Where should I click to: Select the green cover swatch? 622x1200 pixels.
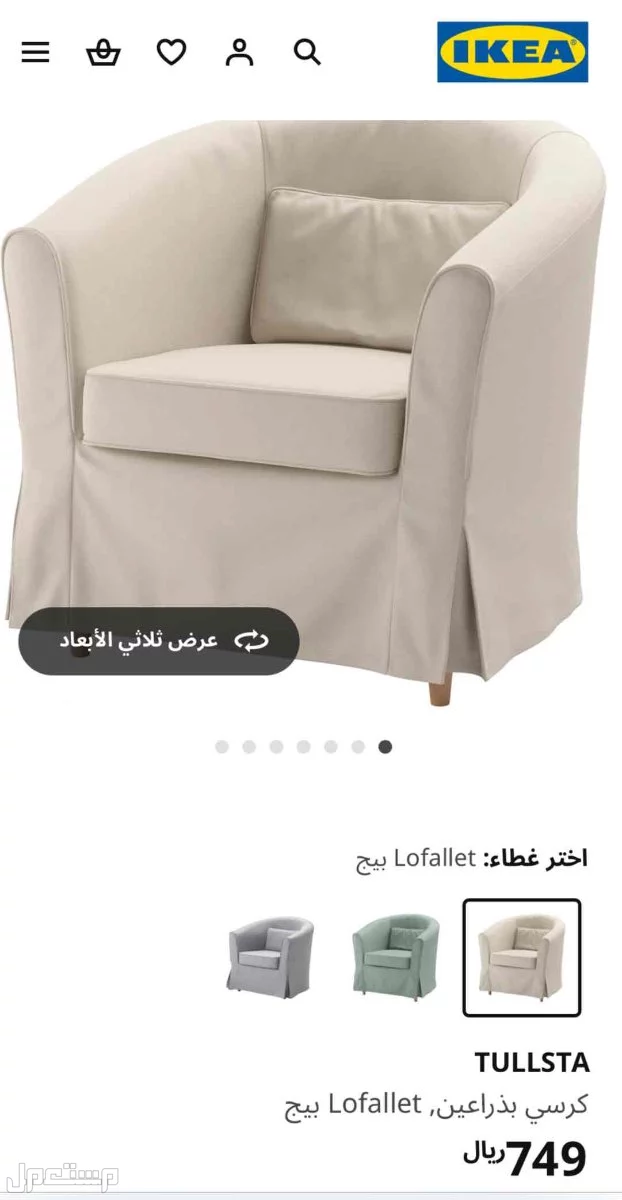pyautogui.click(x=396, y=956)
